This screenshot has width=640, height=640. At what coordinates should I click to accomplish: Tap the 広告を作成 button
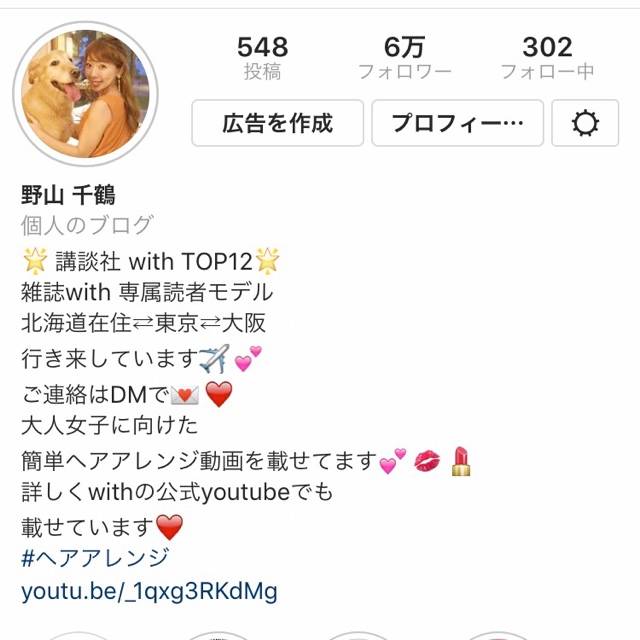coord(277,124)
